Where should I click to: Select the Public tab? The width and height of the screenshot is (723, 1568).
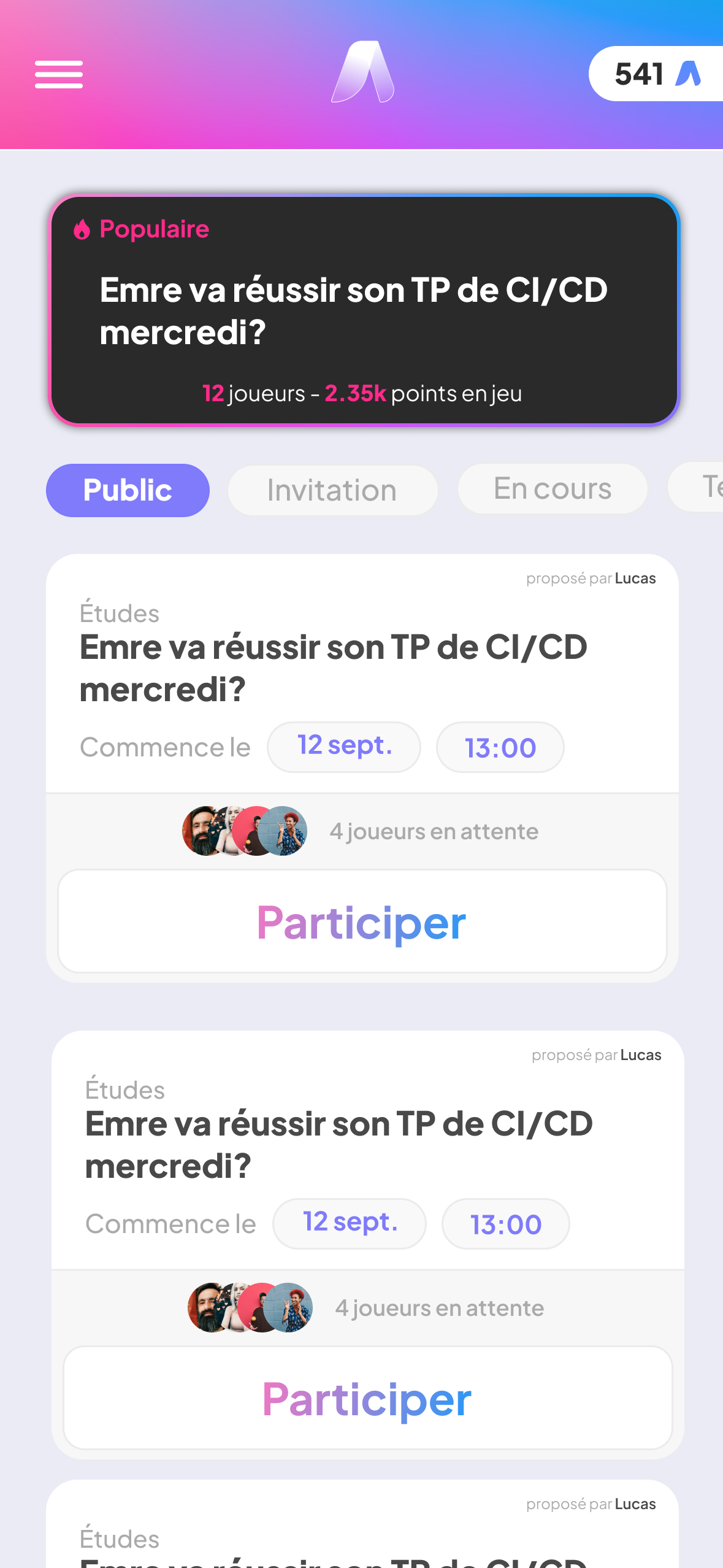(x=128, y=490)
